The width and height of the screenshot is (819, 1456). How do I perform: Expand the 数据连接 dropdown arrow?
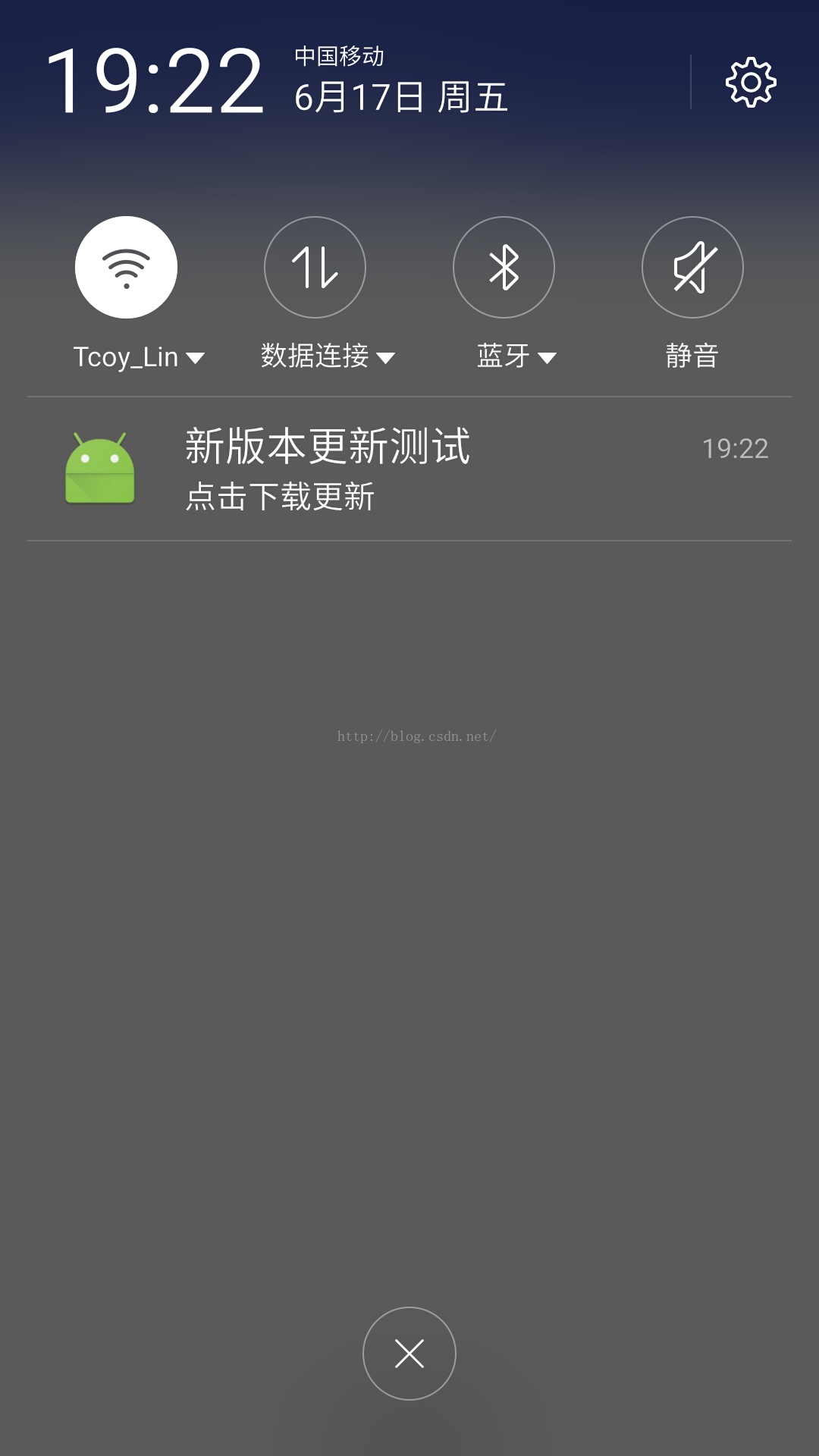385,358
